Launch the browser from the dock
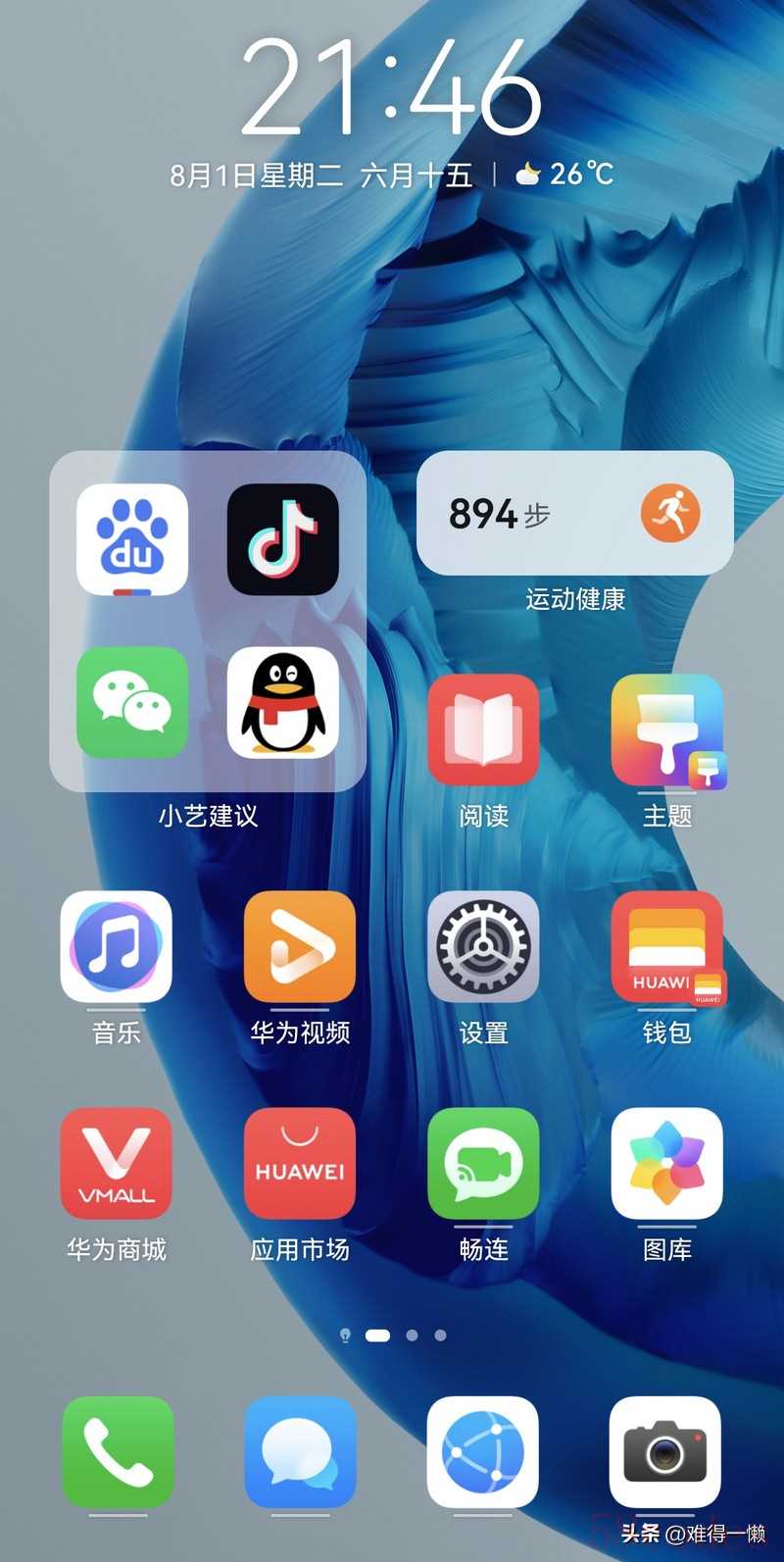The height and width of the screenshot is (1562, 784). point(483,1451)
